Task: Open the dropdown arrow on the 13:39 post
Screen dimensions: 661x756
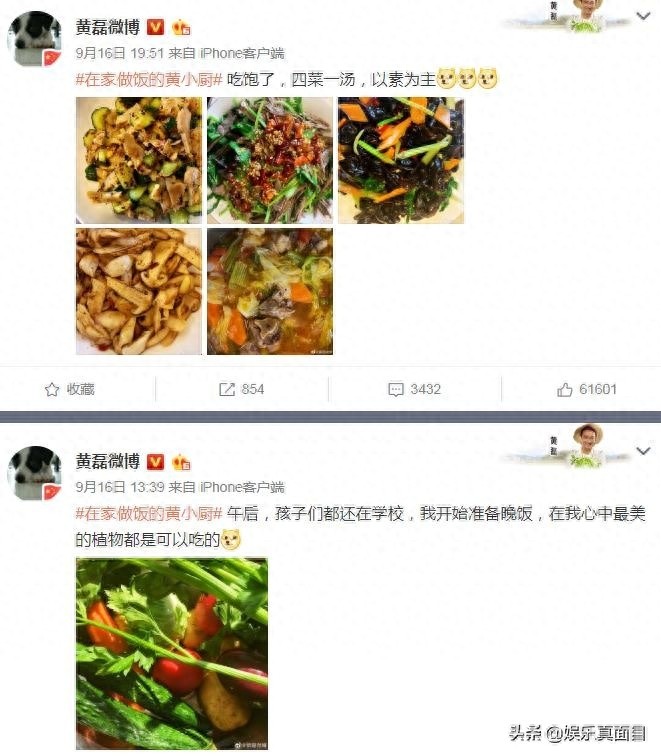Action: [642, 452]
